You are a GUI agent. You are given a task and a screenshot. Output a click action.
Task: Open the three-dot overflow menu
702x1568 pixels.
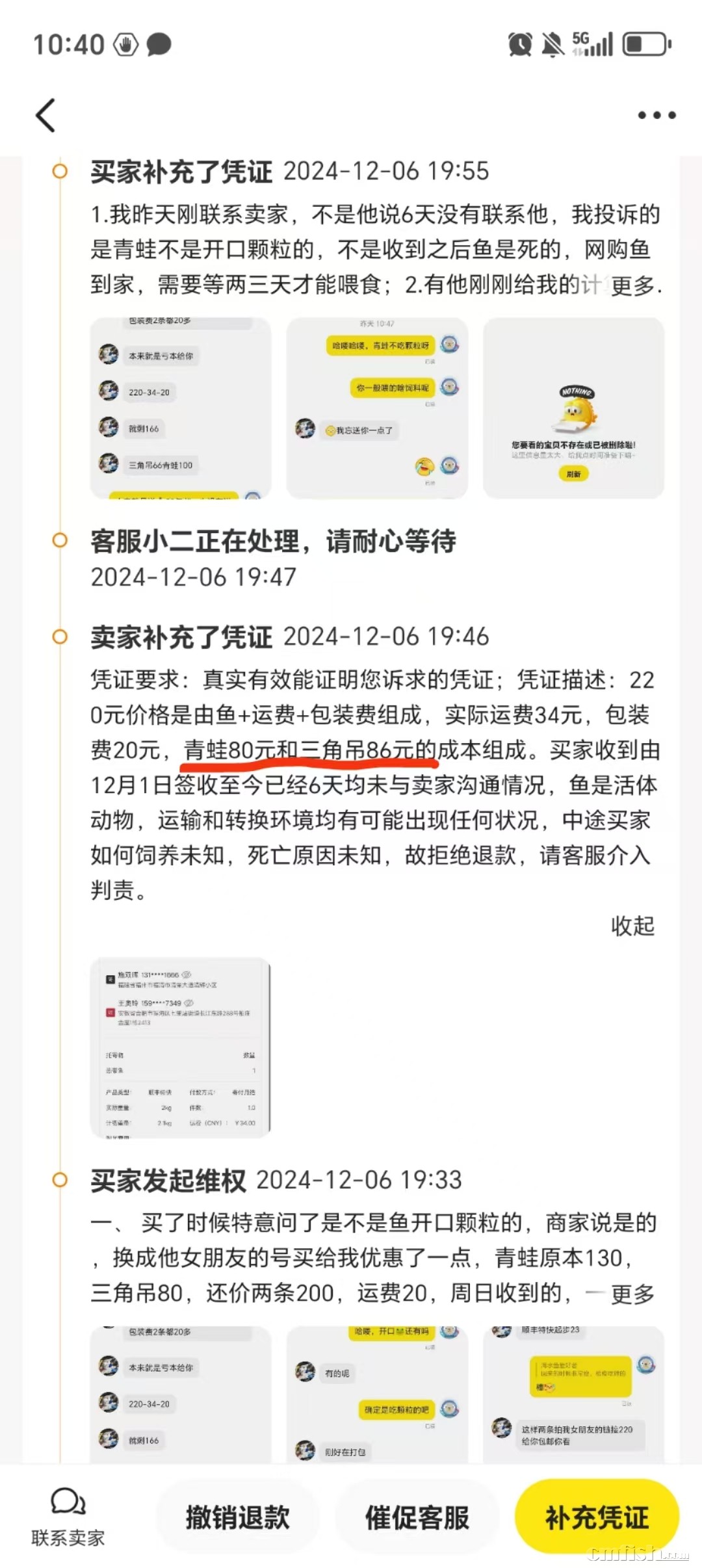(656, 116)
